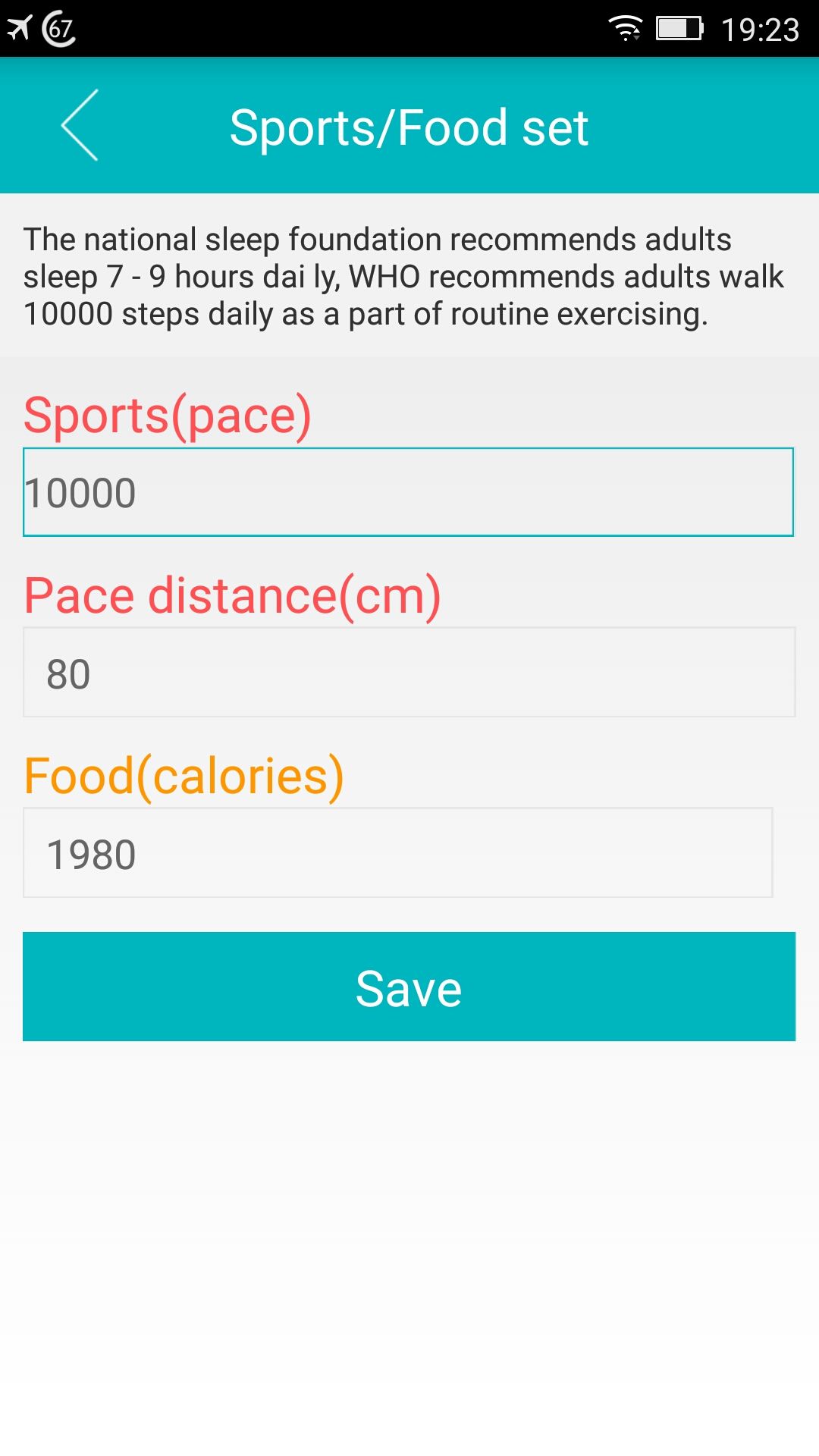Edit the Sports(pace) field showing 10000

[x=408, y=492]
